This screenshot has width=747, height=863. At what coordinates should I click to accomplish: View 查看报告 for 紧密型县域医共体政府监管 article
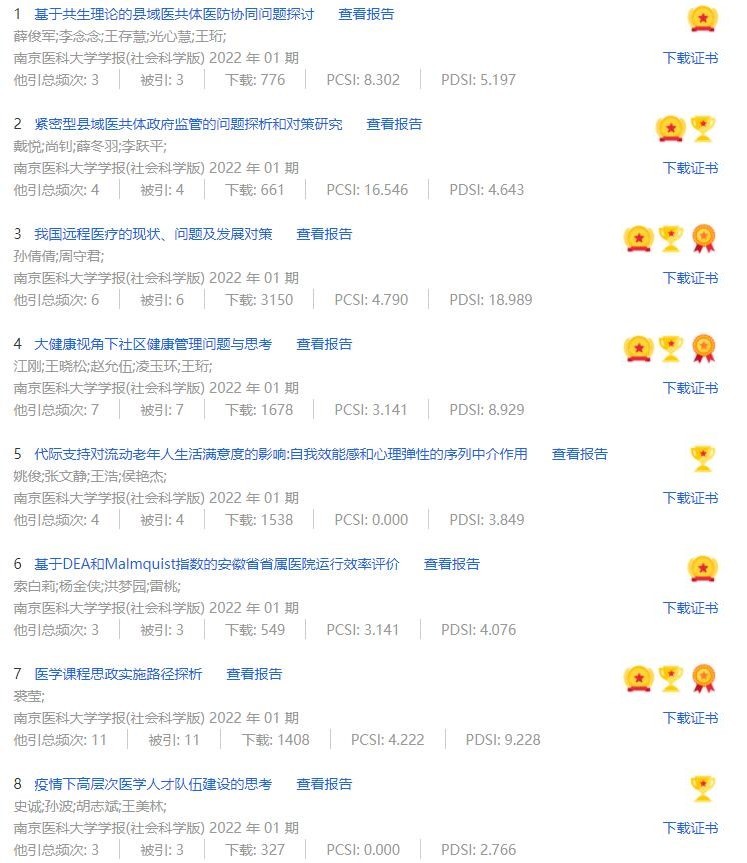394,124
